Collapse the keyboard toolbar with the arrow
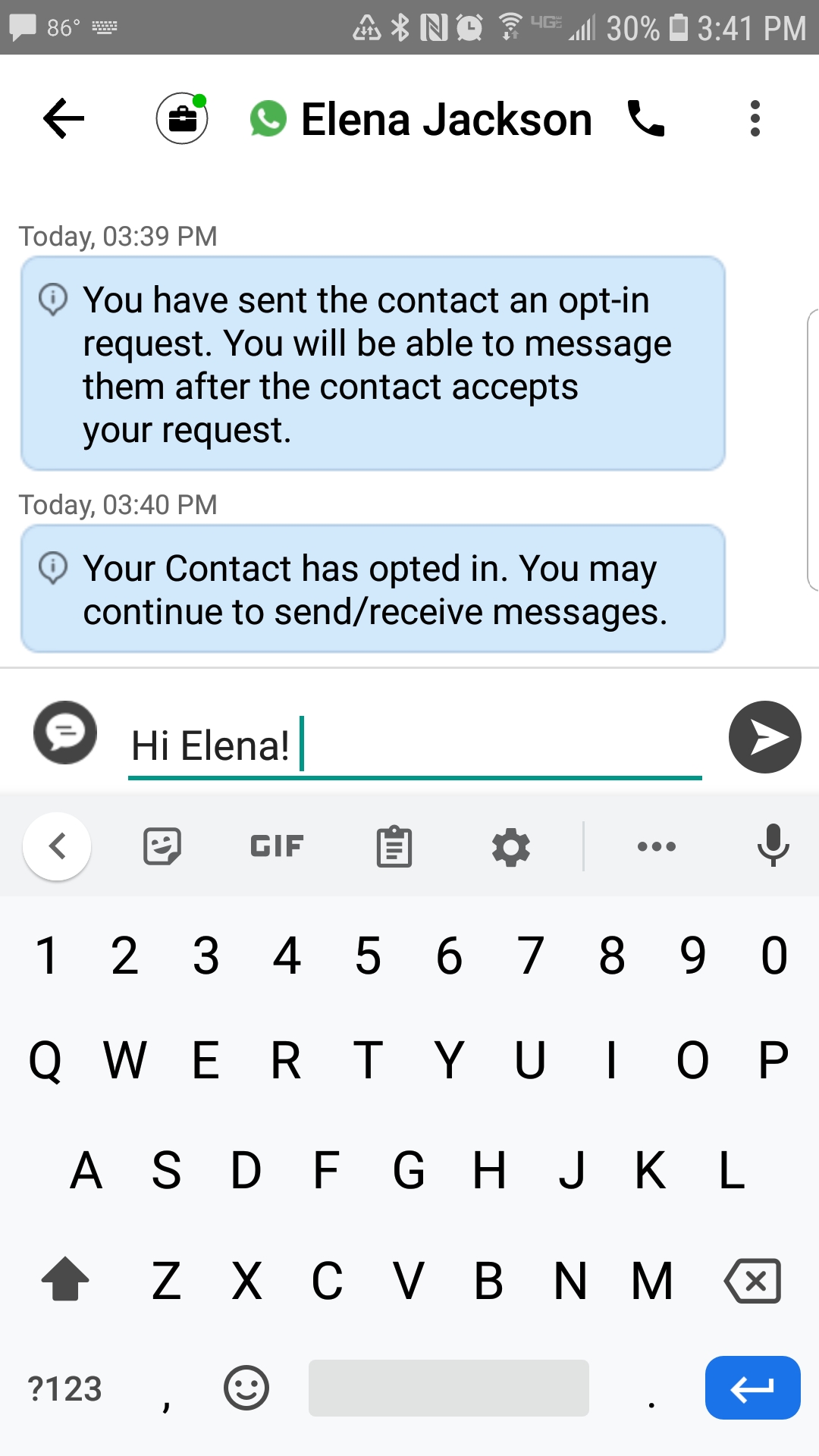This screenshot has height=1456, width=819. point(58,846)
